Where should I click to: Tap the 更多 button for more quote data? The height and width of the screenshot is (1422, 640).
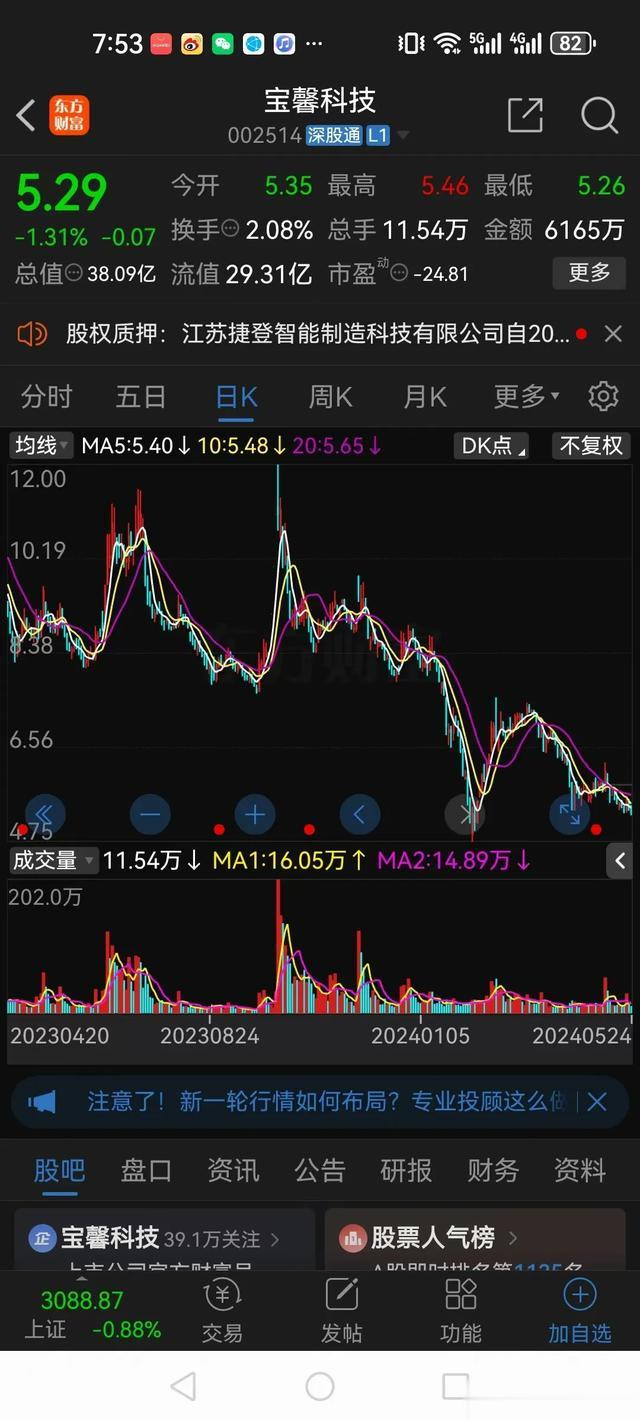click(x=590, y=272)
